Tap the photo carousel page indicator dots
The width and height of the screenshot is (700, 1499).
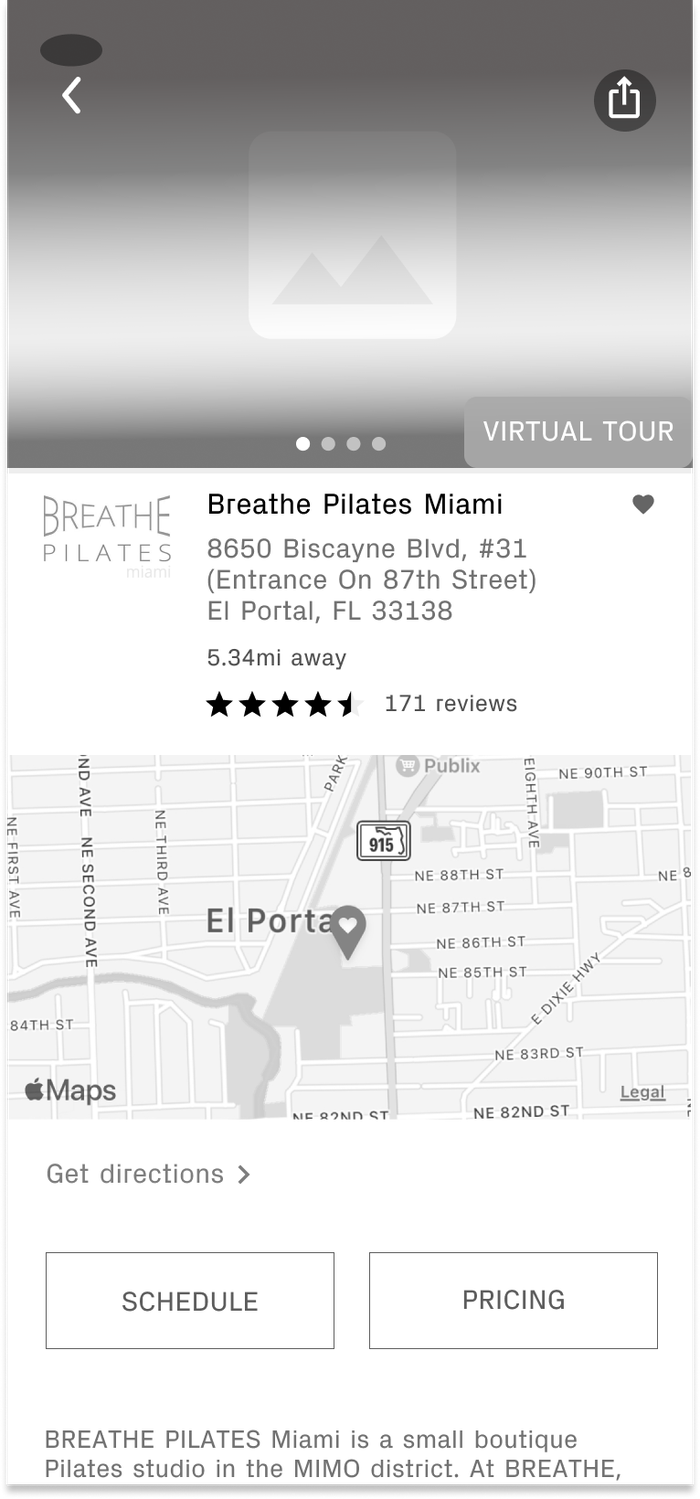click(341, 444)
